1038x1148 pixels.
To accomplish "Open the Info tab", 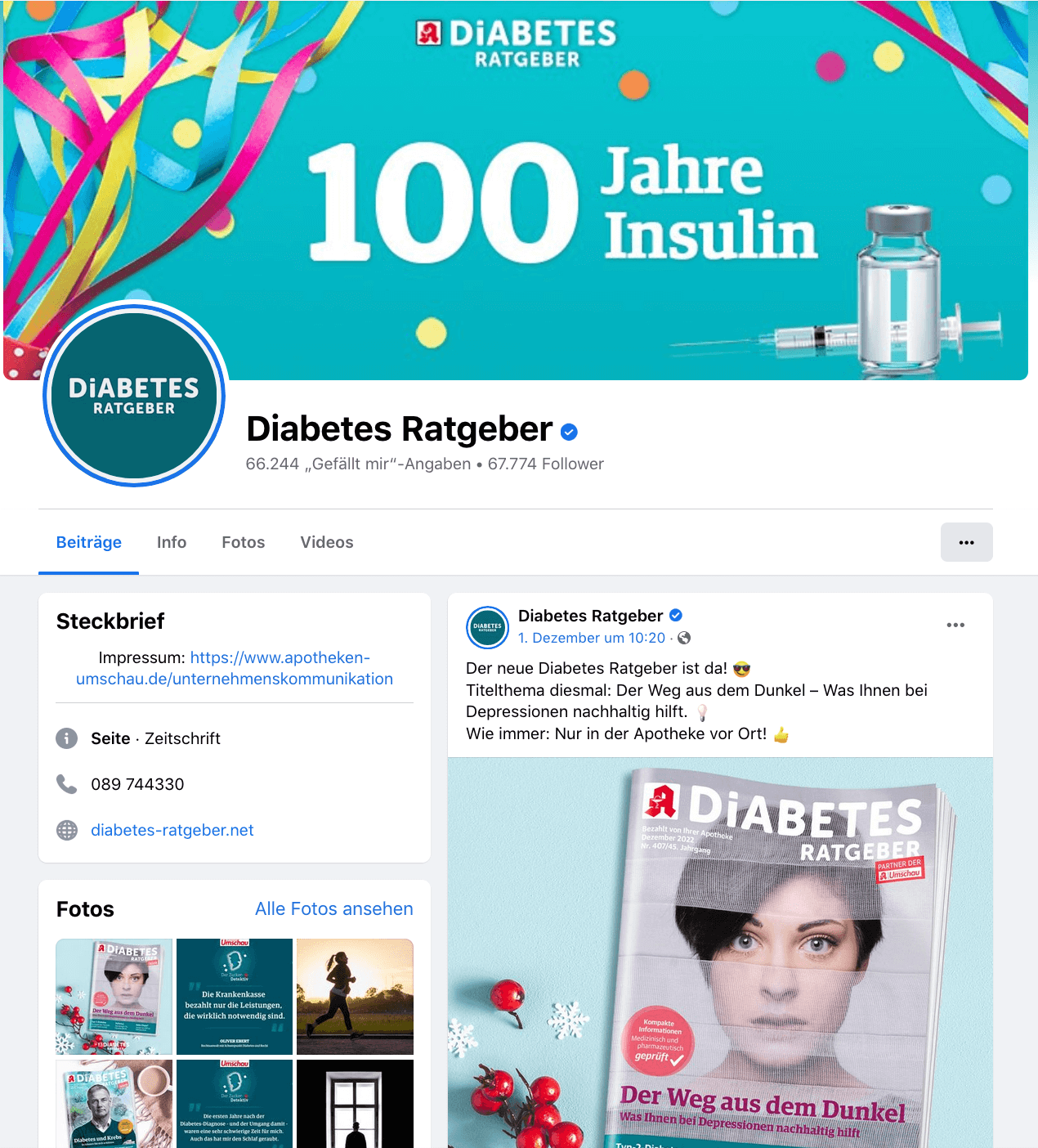I will point(172,542).
